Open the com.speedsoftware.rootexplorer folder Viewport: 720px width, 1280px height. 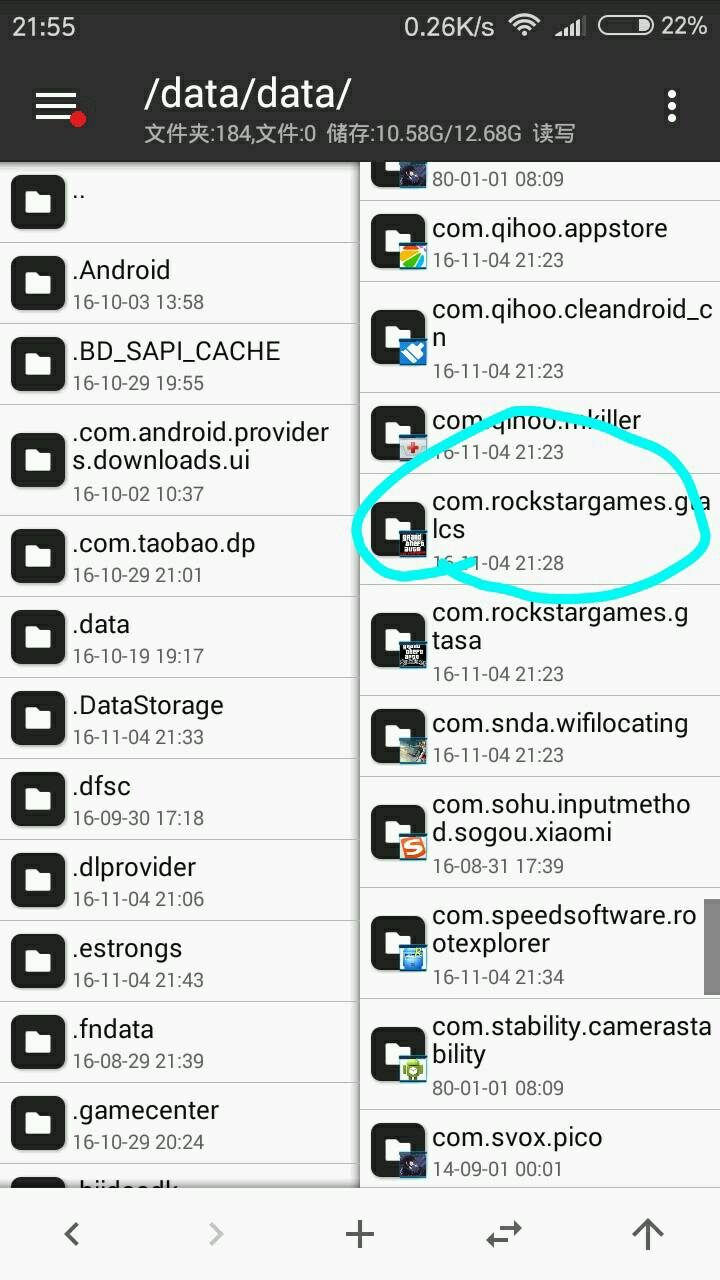coord(540,943)
